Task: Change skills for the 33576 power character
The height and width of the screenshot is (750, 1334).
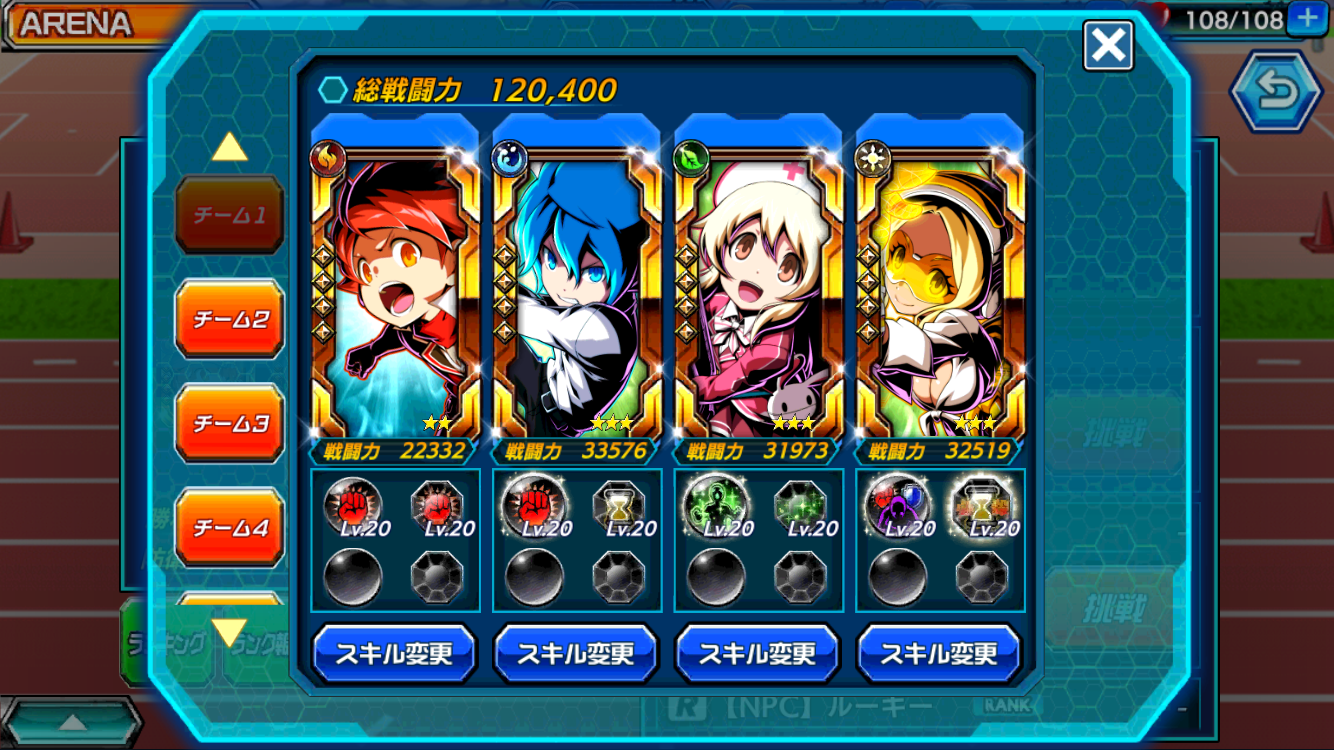Action: point(576,653)
